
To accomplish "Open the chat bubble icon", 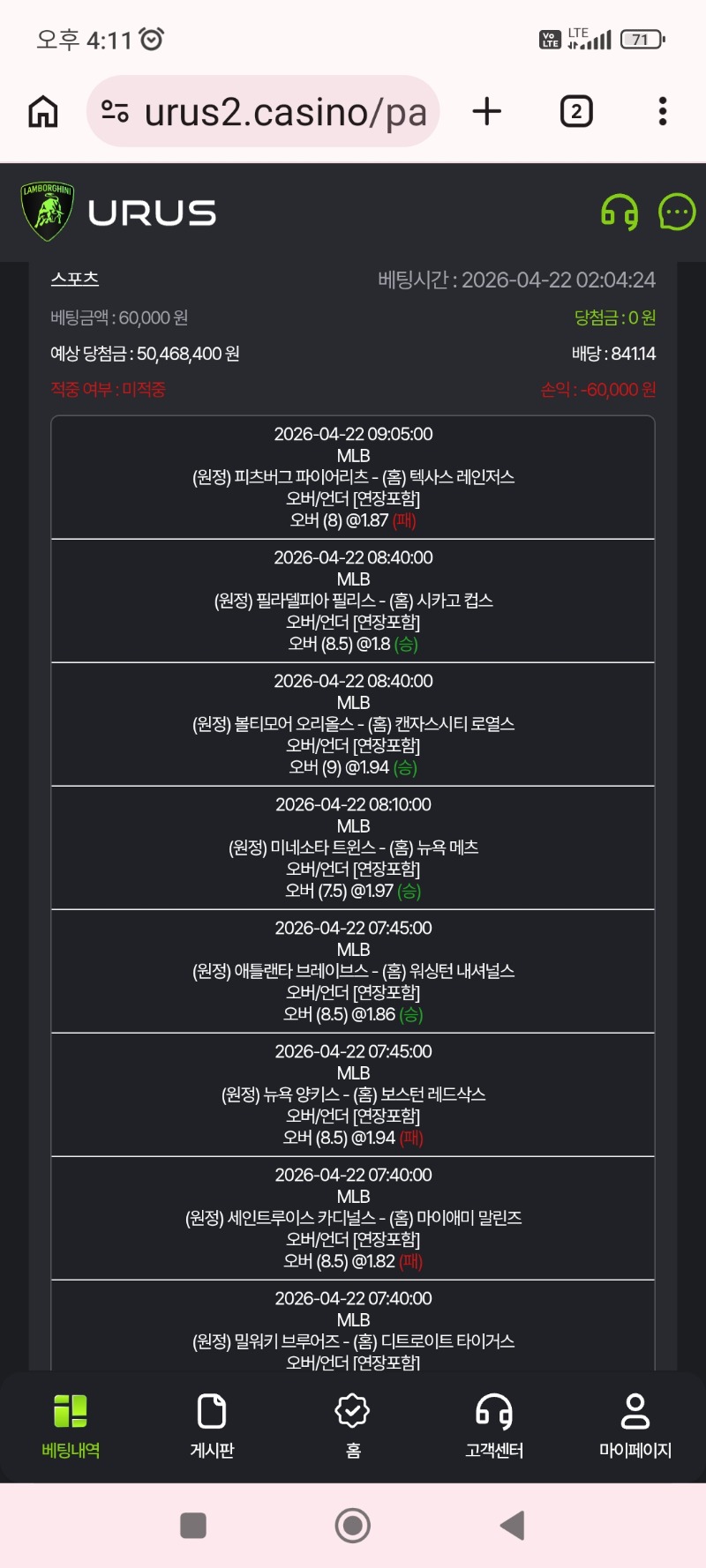I will click(677, 213).
